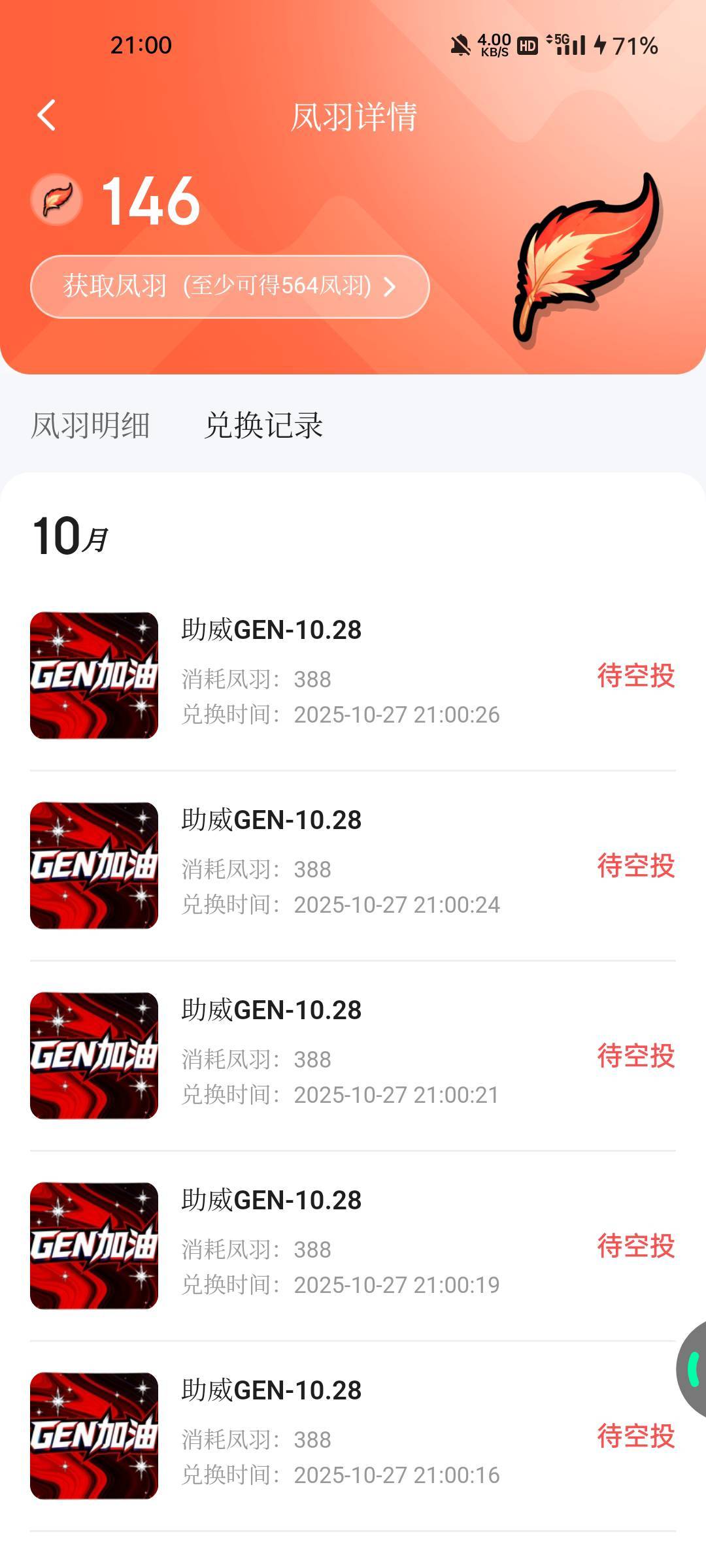Tap 获取凤羽 button
This screenshot has height=1568, width=706.
229,286
